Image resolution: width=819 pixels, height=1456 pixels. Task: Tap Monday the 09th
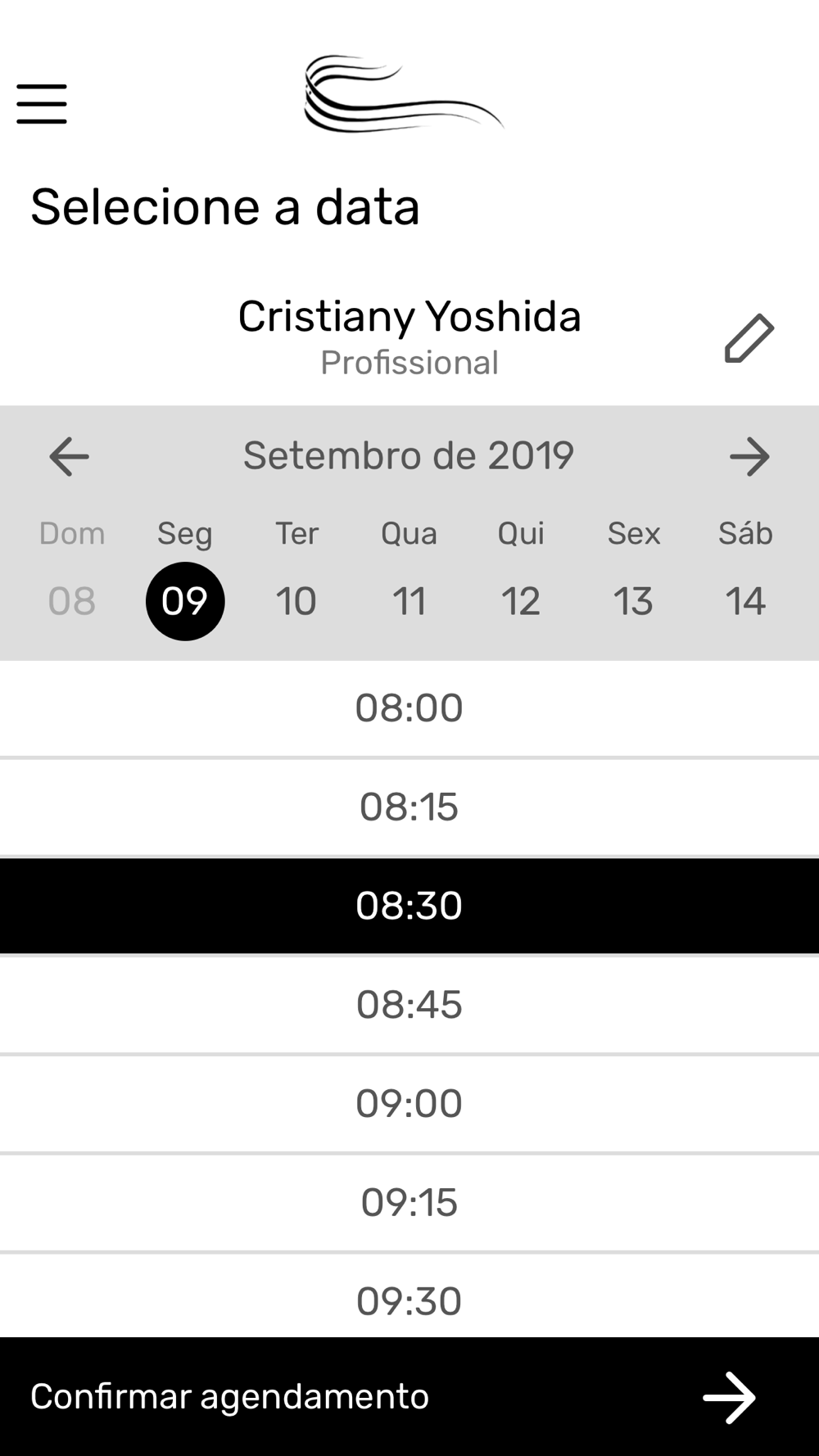coord(185,601)
